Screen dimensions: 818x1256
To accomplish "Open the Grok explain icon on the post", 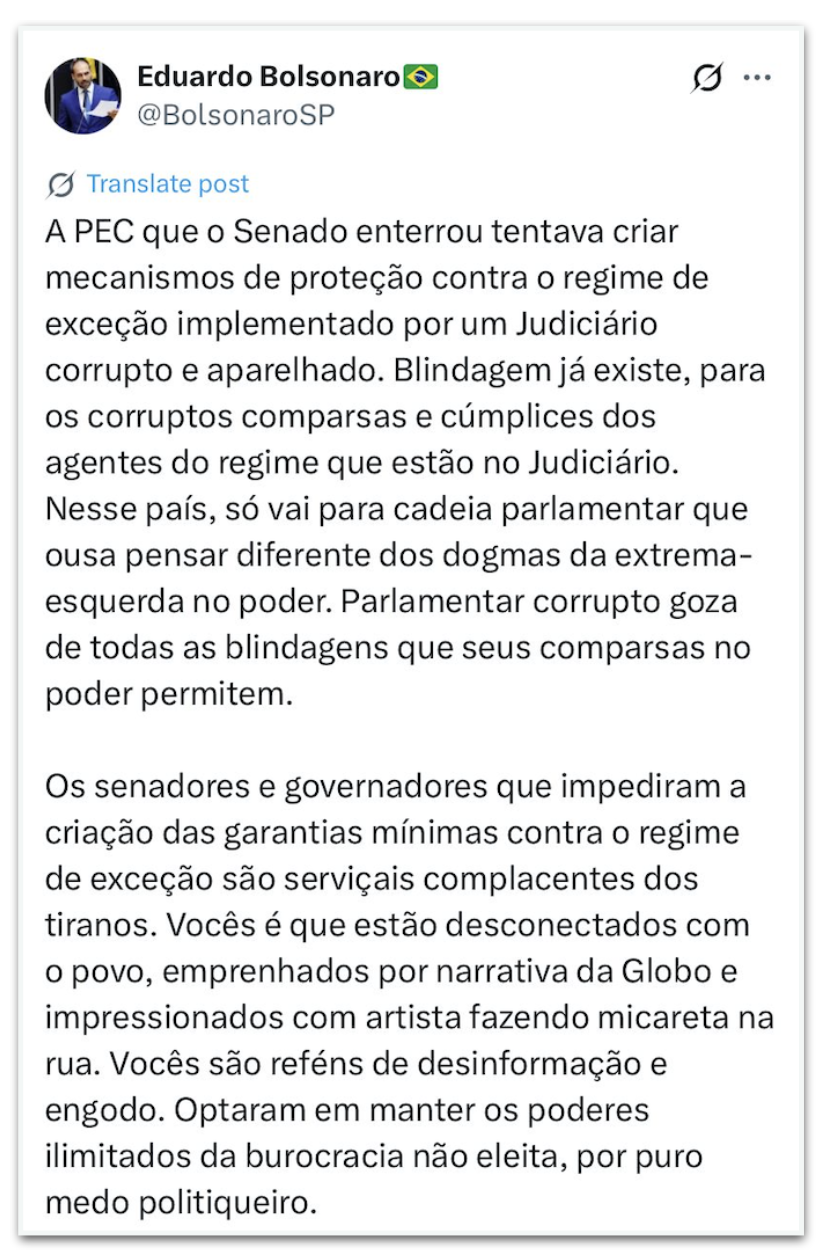I will (707, 78).
